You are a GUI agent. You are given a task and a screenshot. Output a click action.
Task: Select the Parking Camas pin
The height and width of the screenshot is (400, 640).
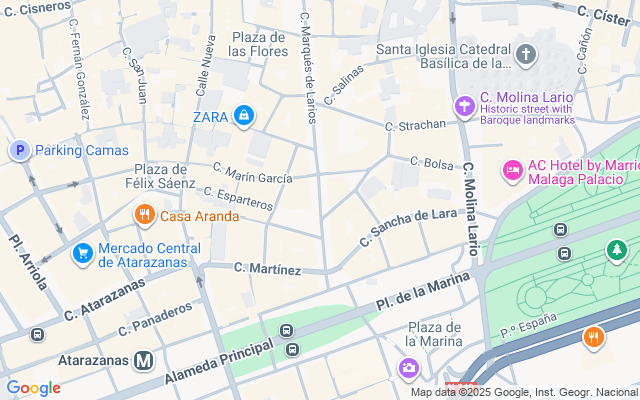[x=19, y=150]
